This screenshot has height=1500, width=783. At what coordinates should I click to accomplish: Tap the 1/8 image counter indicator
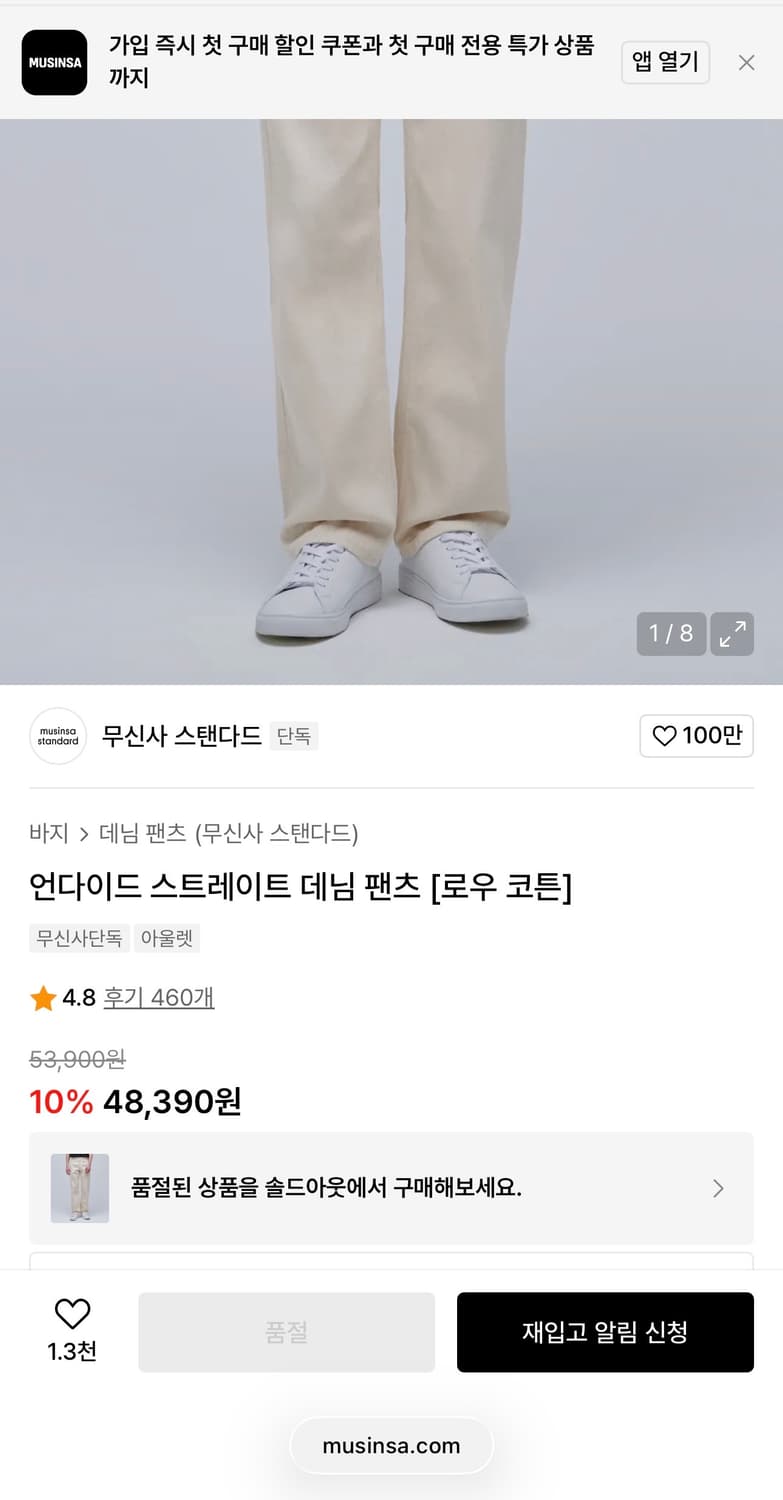pos(671,634)
